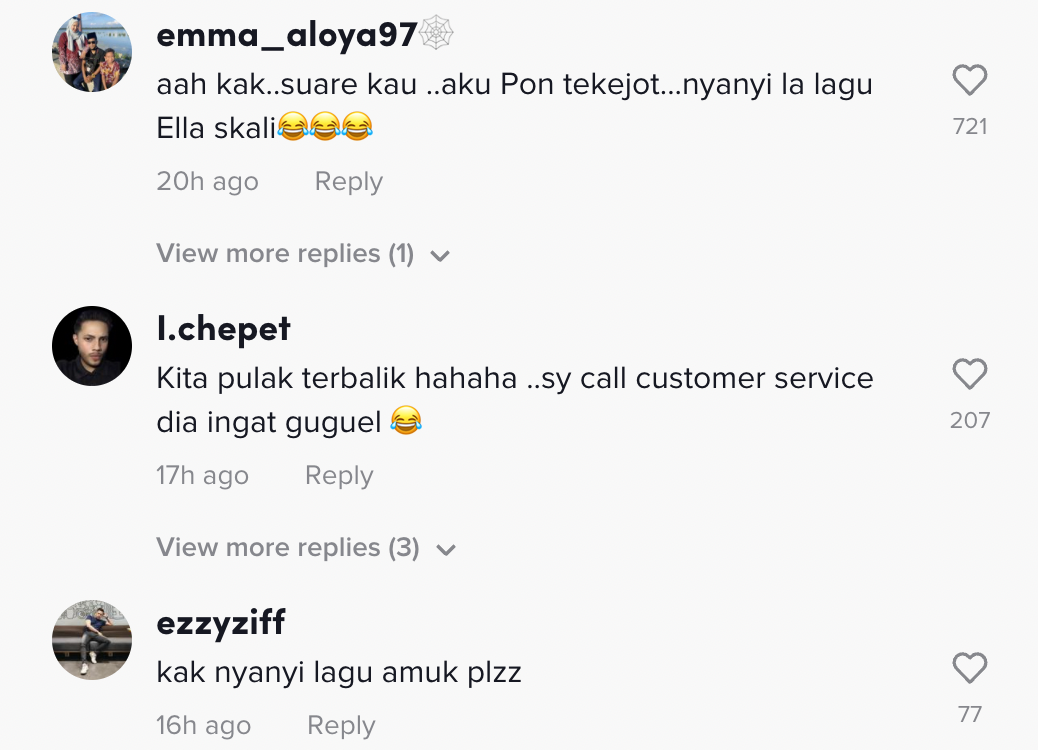
Task: Like emma_aloya97's comment
Action: 969,81
